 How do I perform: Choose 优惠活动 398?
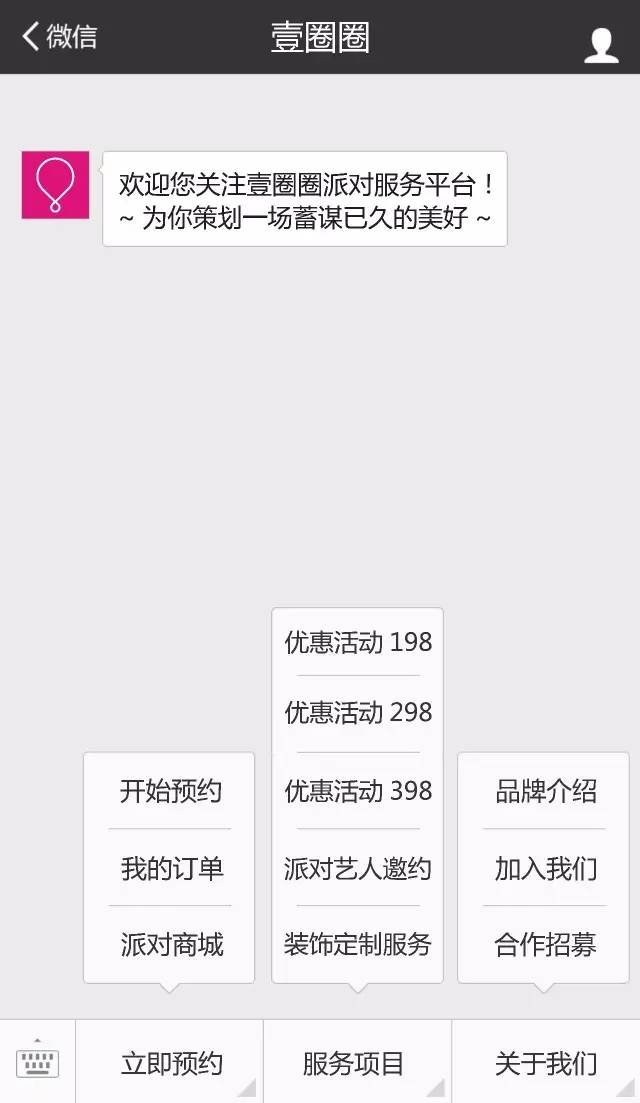[x=358, y=791]
